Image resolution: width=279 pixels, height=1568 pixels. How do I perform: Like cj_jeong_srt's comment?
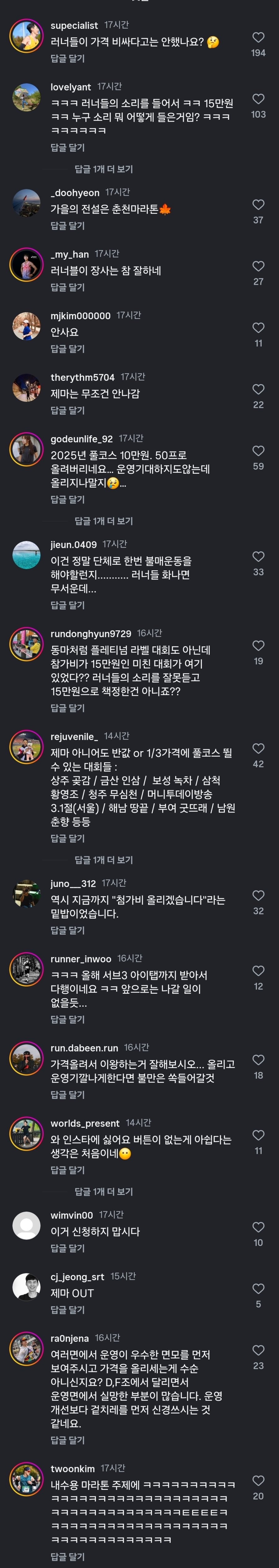[x=258, y=1289]
